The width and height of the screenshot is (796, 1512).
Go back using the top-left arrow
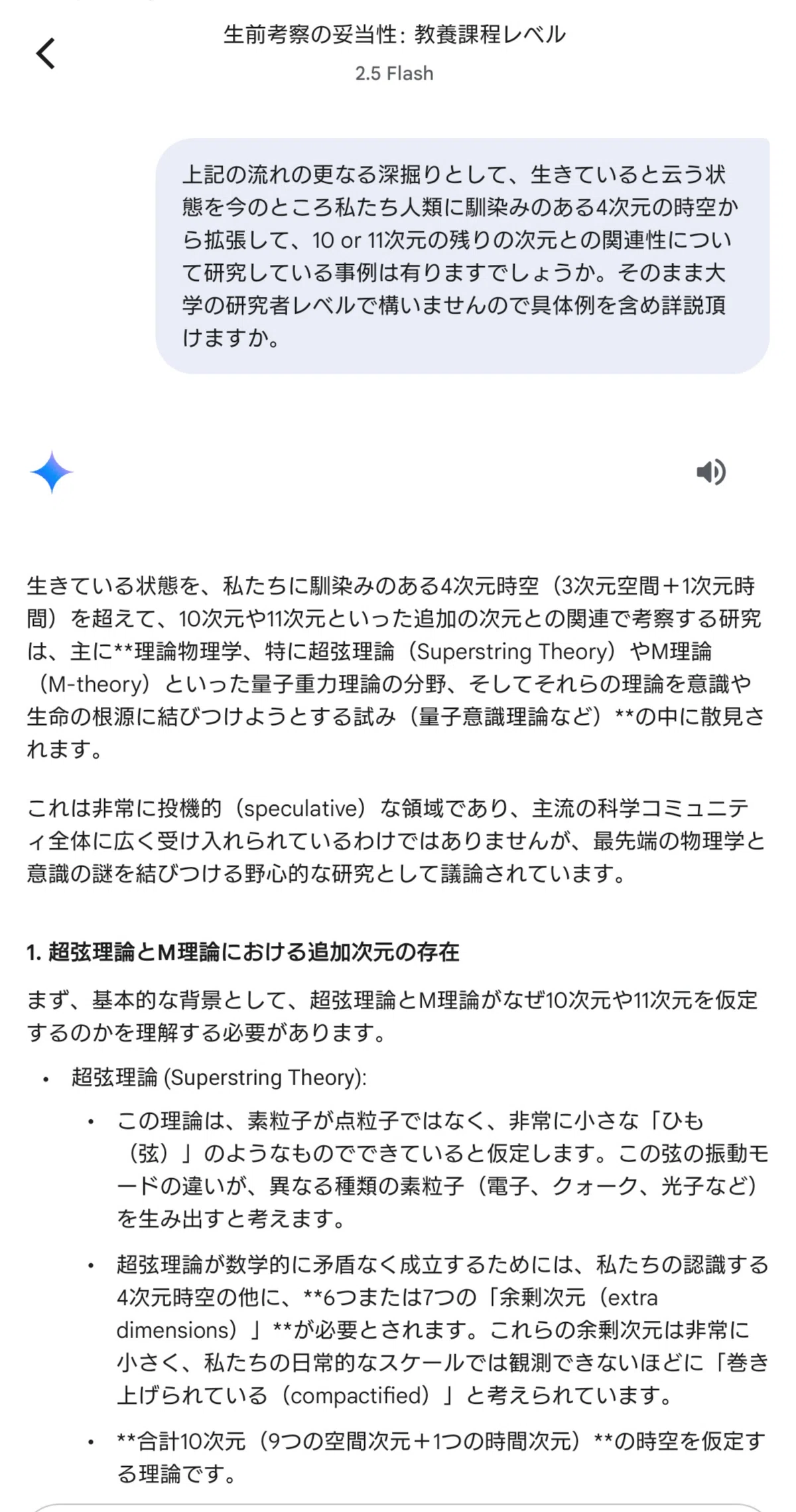(x=45, y=53)
